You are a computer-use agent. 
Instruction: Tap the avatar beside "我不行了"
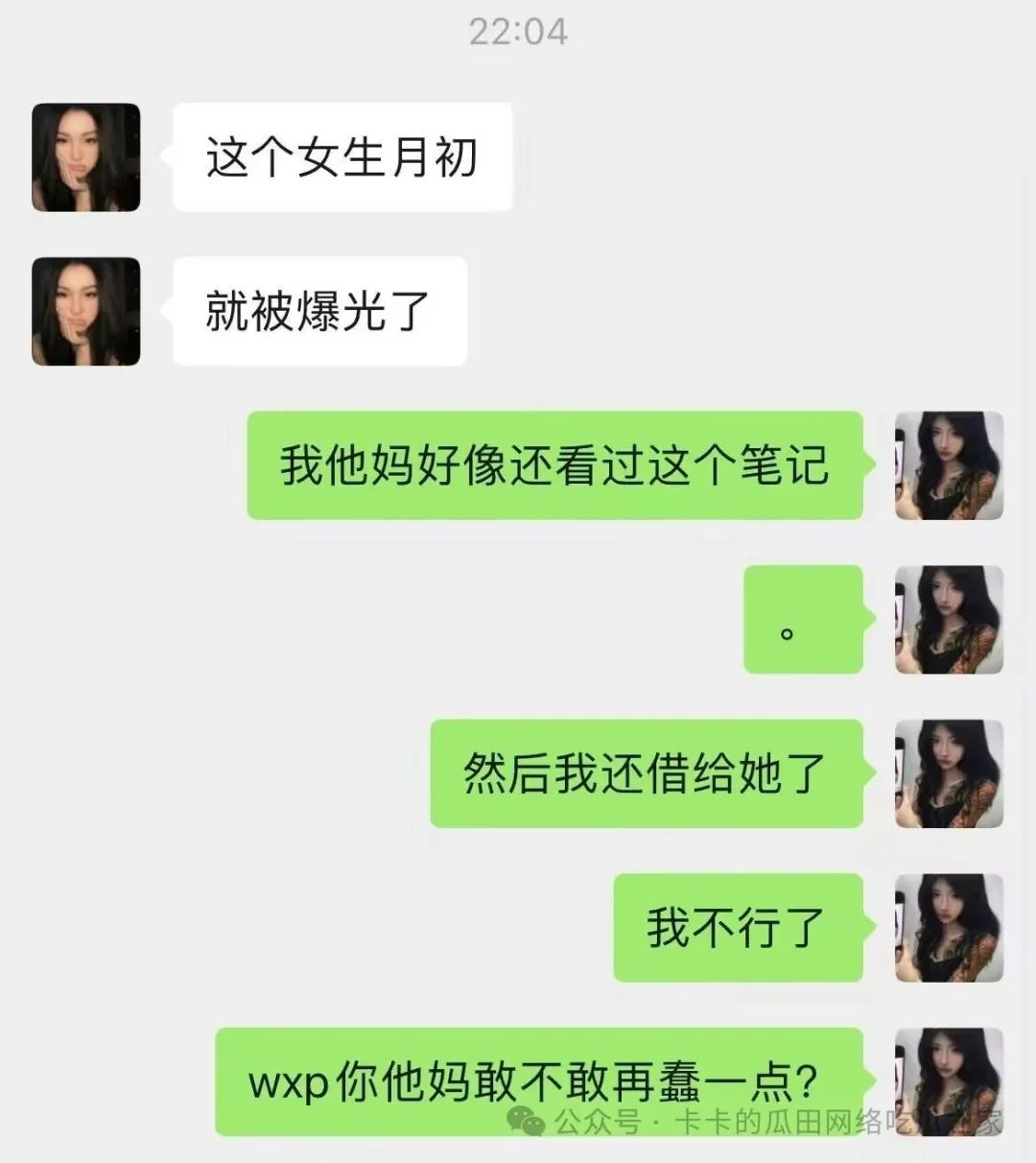coord(949,927)
